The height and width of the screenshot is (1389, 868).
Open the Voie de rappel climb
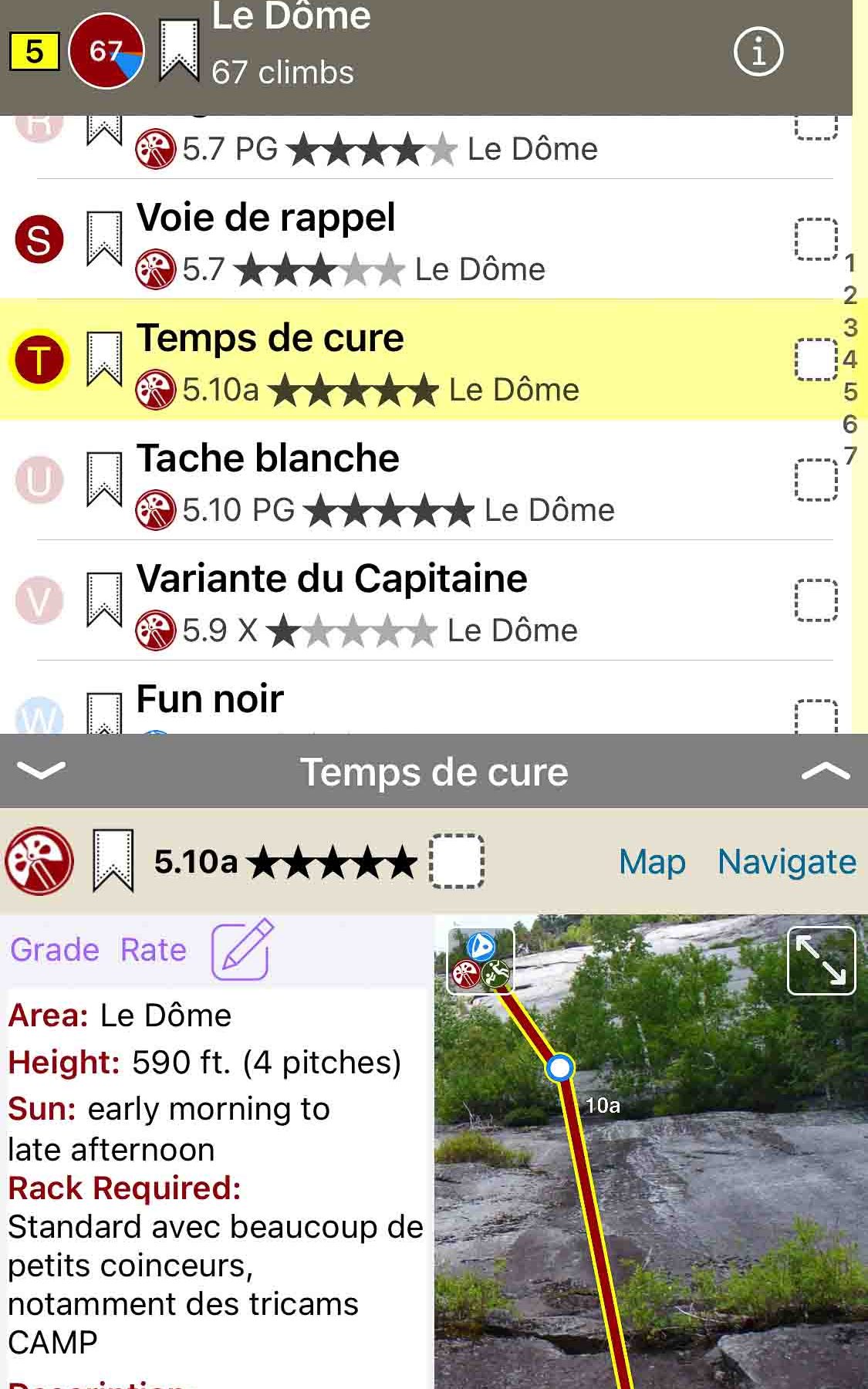[266, 218]
